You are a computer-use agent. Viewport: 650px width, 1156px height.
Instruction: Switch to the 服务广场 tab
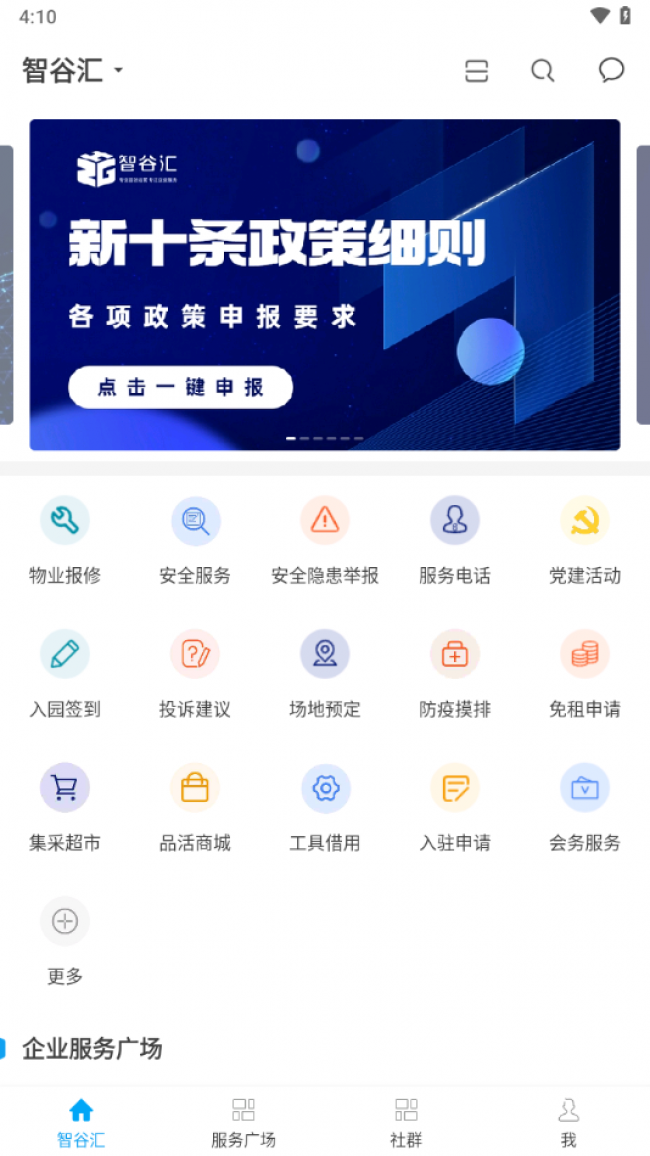coord(243,1122)
